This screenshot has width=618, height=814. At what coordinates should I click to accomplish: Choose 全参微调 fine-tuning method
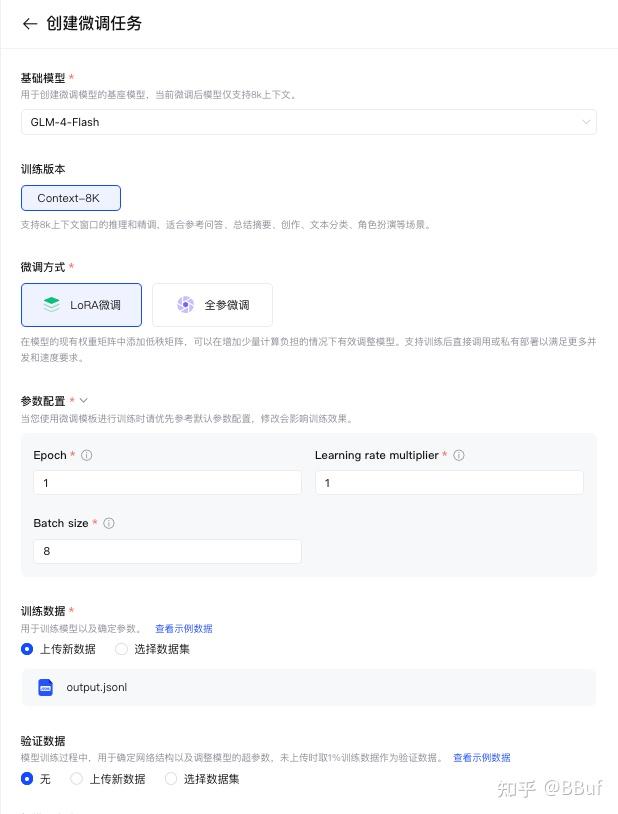[212, 305]
